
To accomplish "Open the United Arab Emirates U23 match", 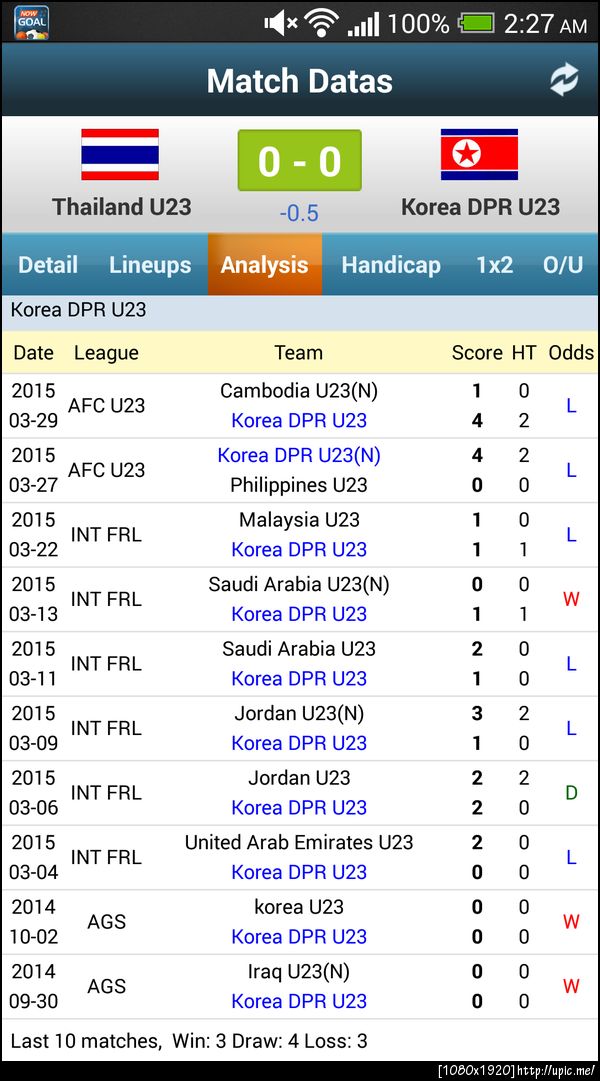I will coord(299,857).
